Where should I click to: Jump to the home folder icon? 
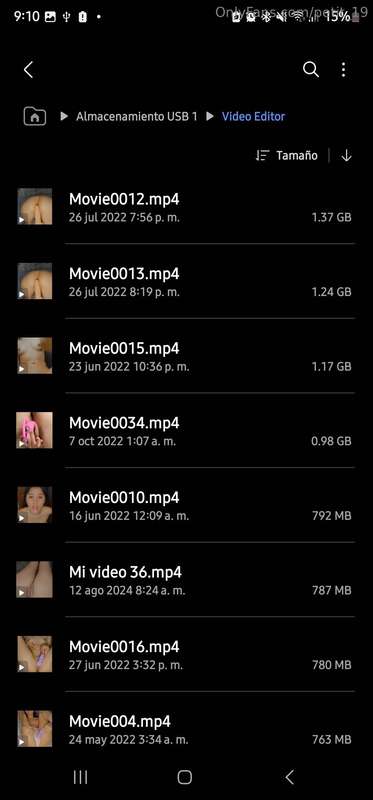(35, 116)
